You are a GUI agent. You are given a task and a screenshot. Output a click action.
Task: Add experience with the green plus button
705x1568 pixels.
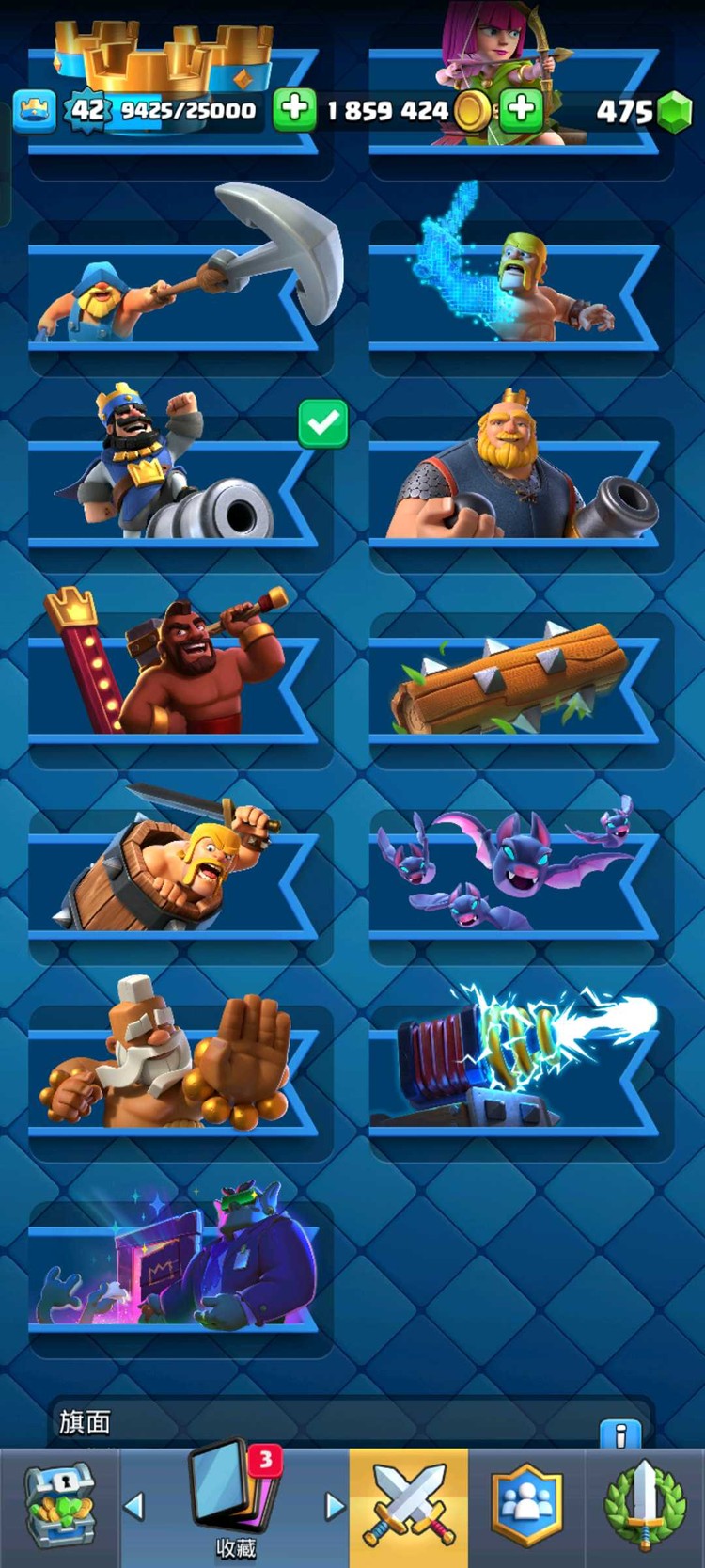pos(294,109)
